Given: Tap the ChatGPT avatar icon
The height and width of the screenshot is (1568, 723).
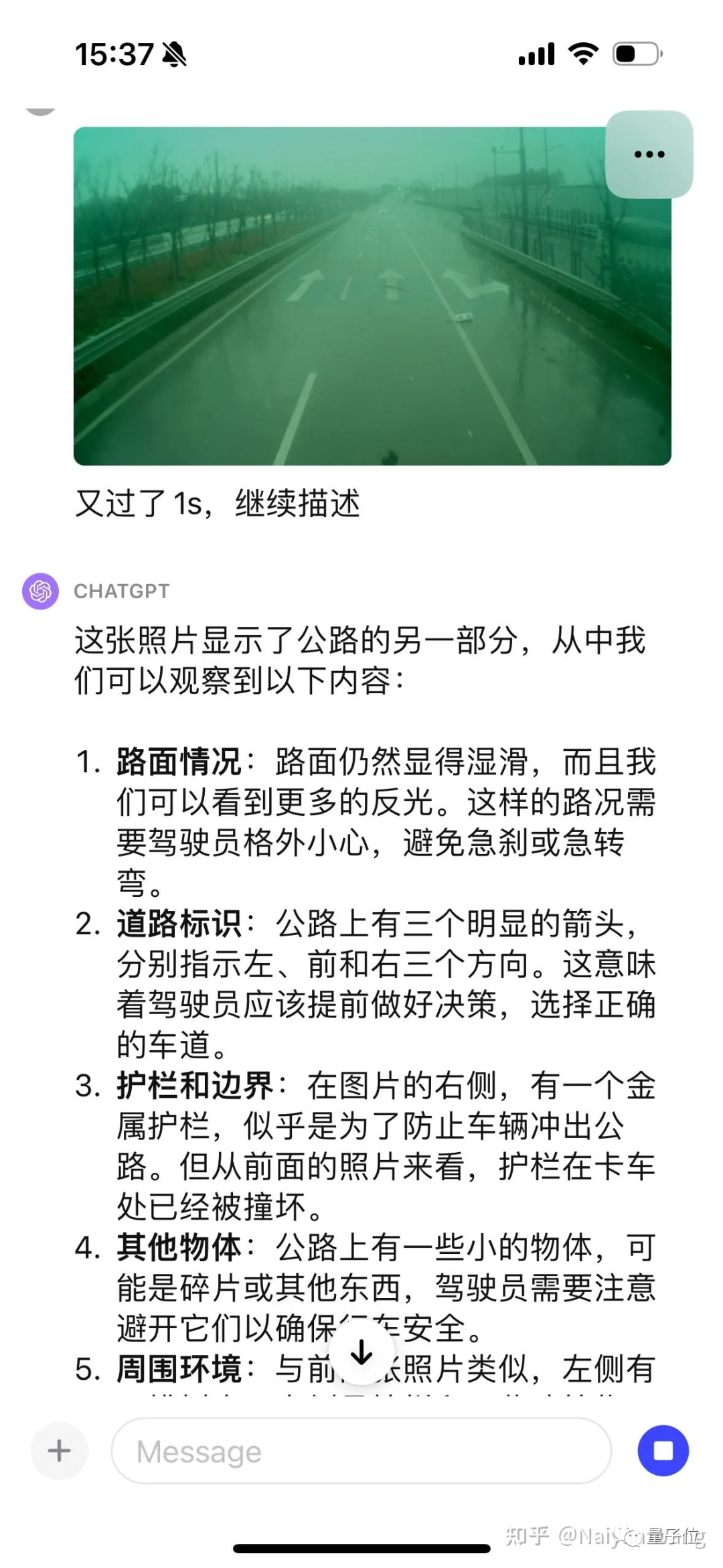Looking at the screenshot, I should pyautogui.click(x=40, y=590).
